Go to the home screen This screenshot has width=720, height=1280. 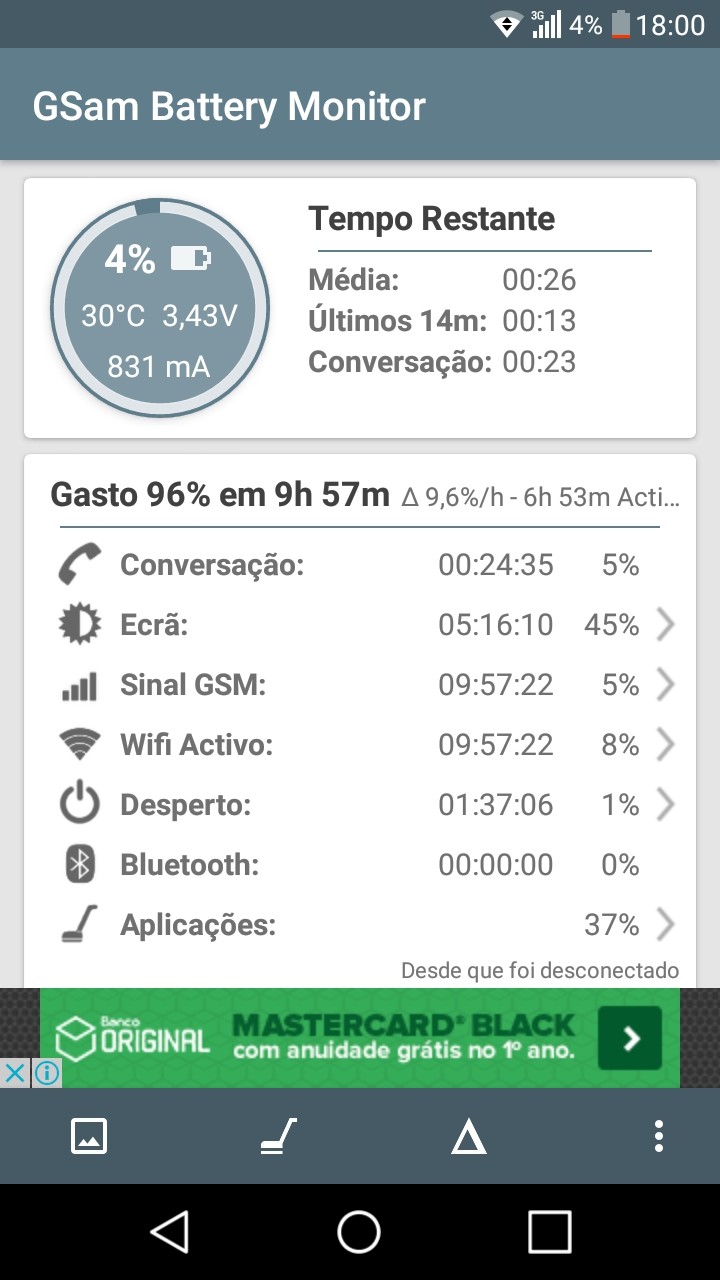359,1232
